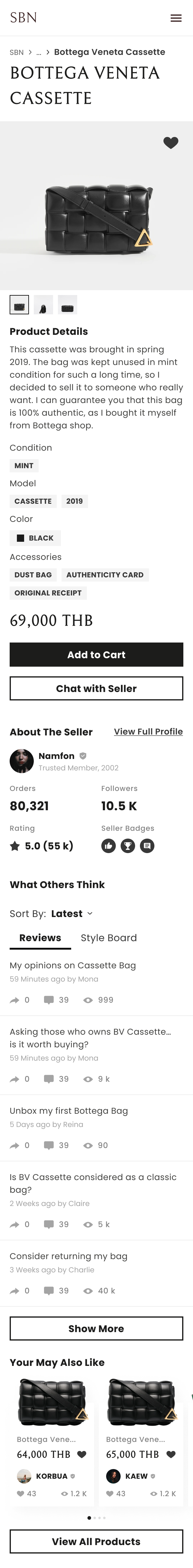Open Is BV Cassette considered classic post
193x1568 pixels.
(x=93, y=1183)
